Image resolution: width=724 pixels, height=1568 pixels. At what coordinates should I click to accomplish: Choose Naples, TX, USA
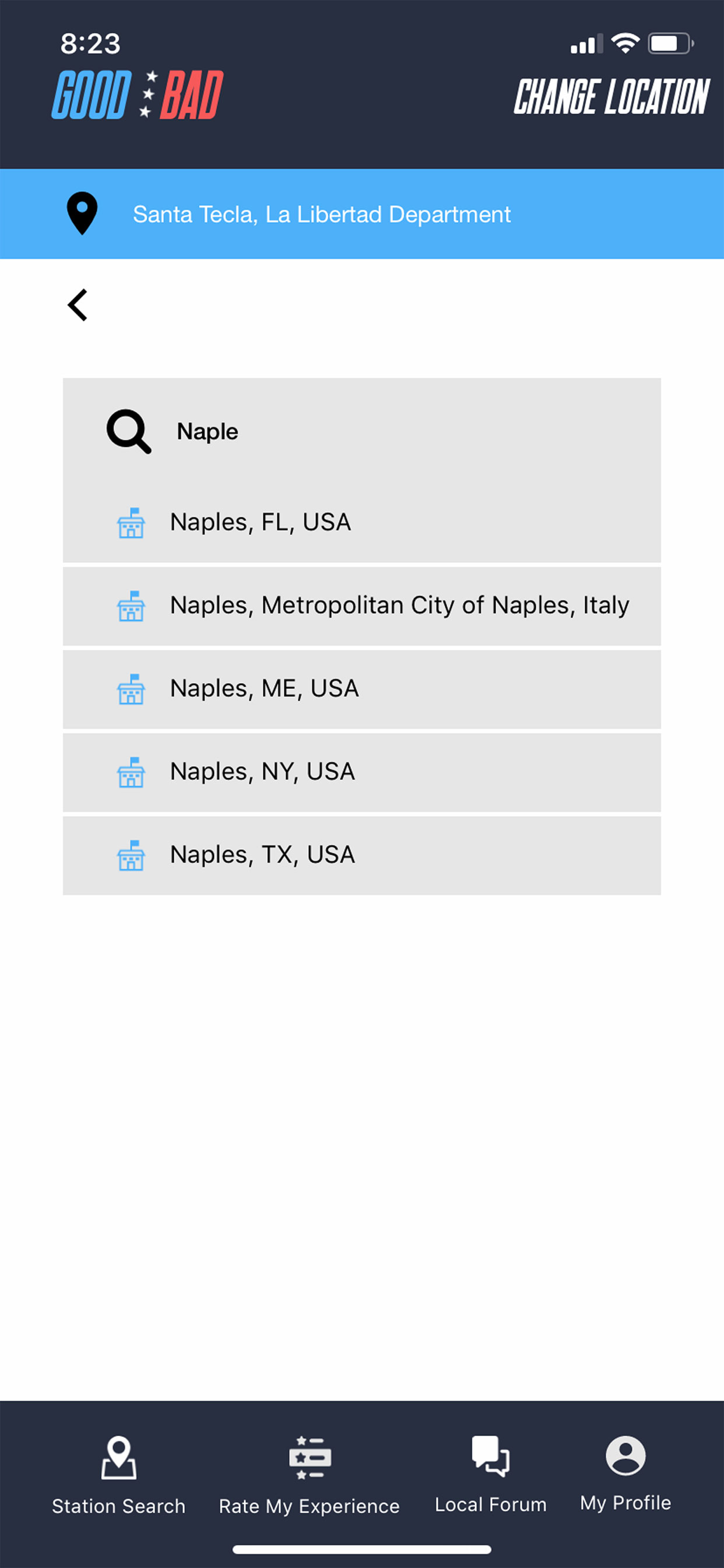click(361, 855)
